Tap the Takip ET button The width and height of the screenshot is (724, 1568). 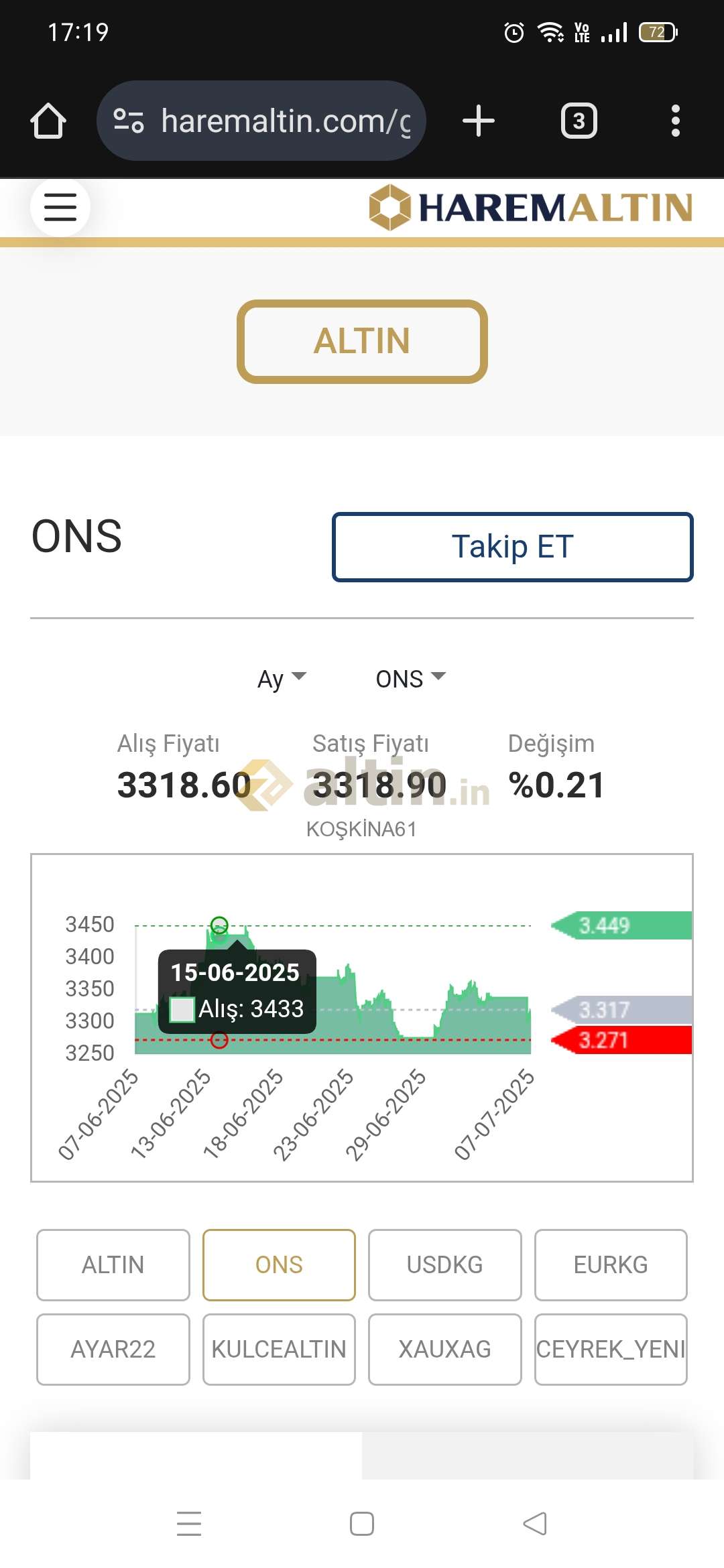[x=513, y=547]
